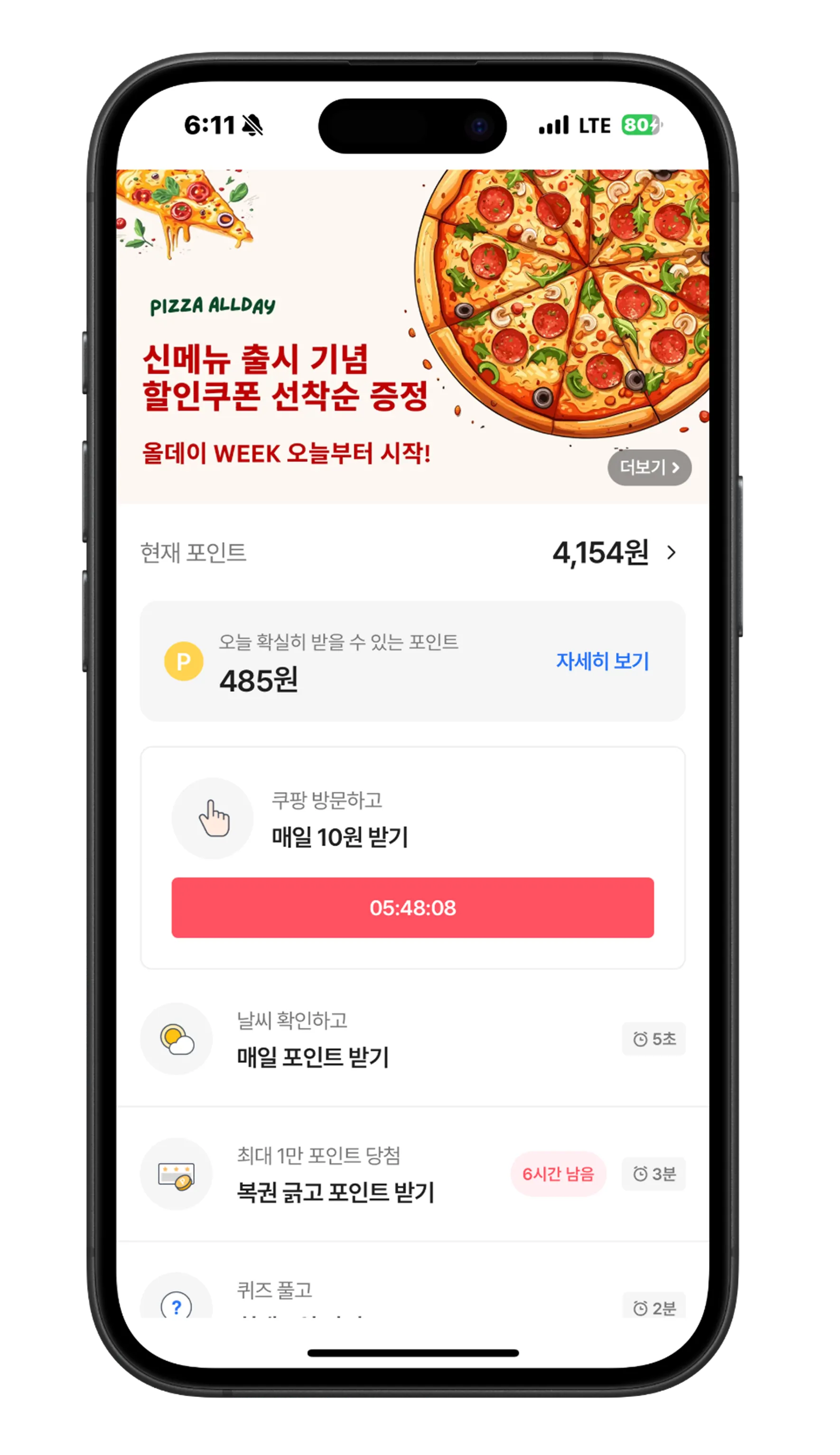Tap the red 05:48:08 countdown button

412,907
